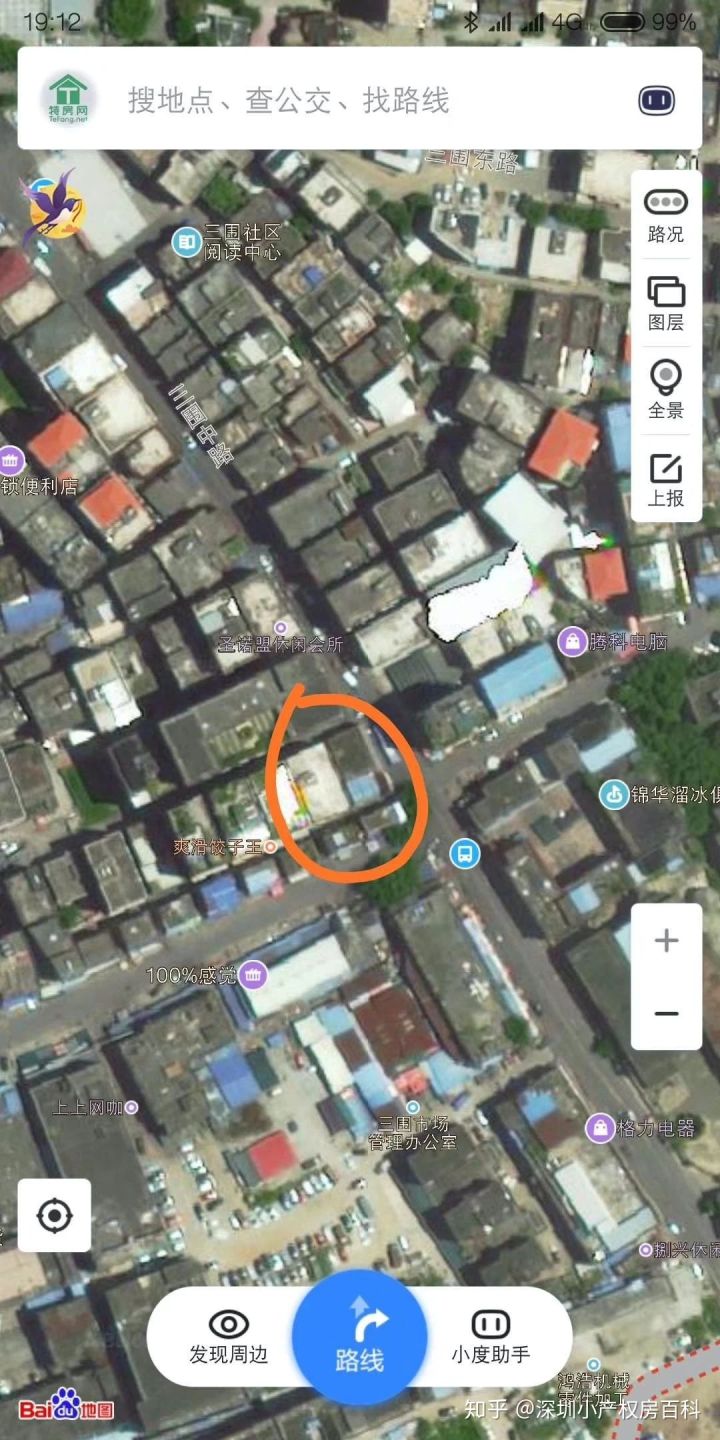Open the 图层 layers menu
The image size is (720, 1440).
(666, 303)
